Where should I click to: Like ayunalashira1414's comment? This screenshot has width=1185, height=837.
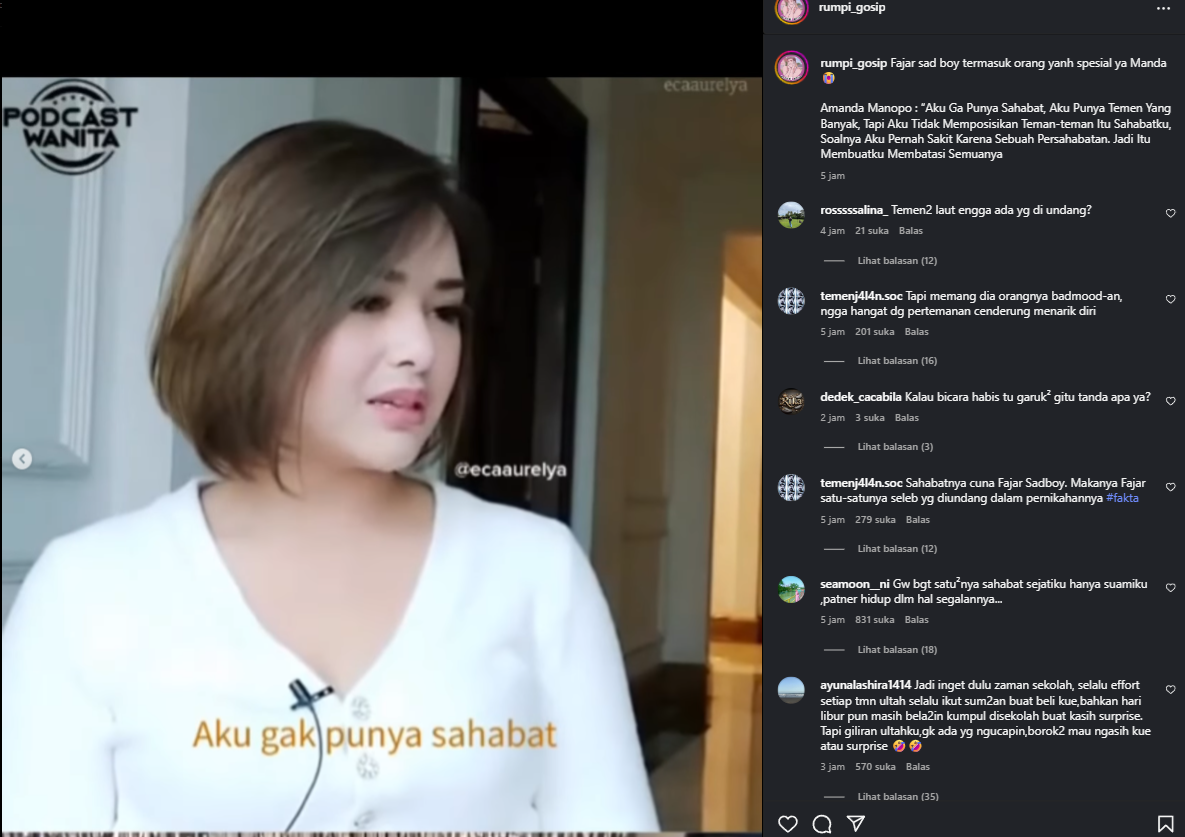click(x=1170, y=690)
